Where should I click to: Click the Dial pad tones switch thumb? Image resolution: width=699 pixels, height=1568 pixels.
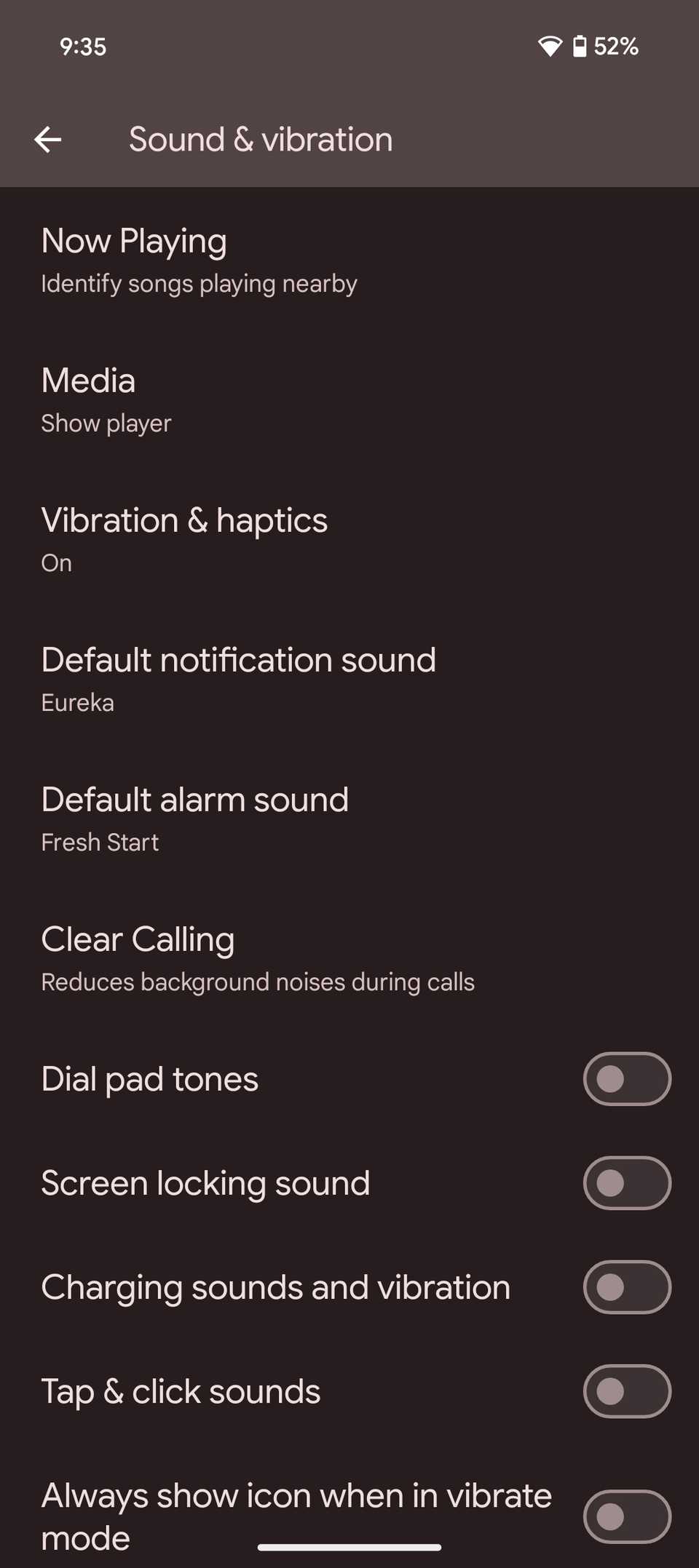point(610,1079)
